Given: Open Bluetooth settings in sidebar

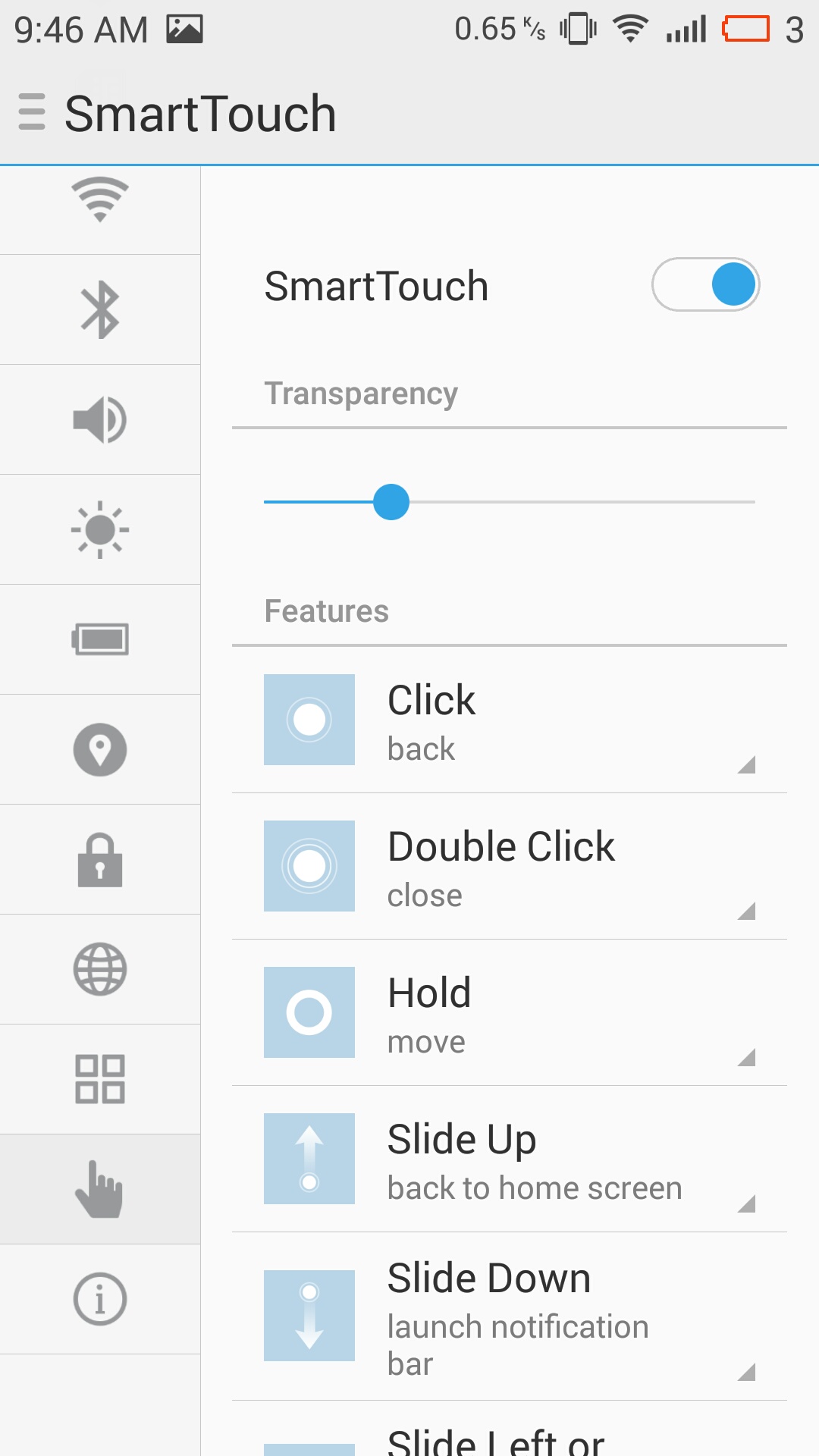Looking at the screenshot, I should [100, 310].
